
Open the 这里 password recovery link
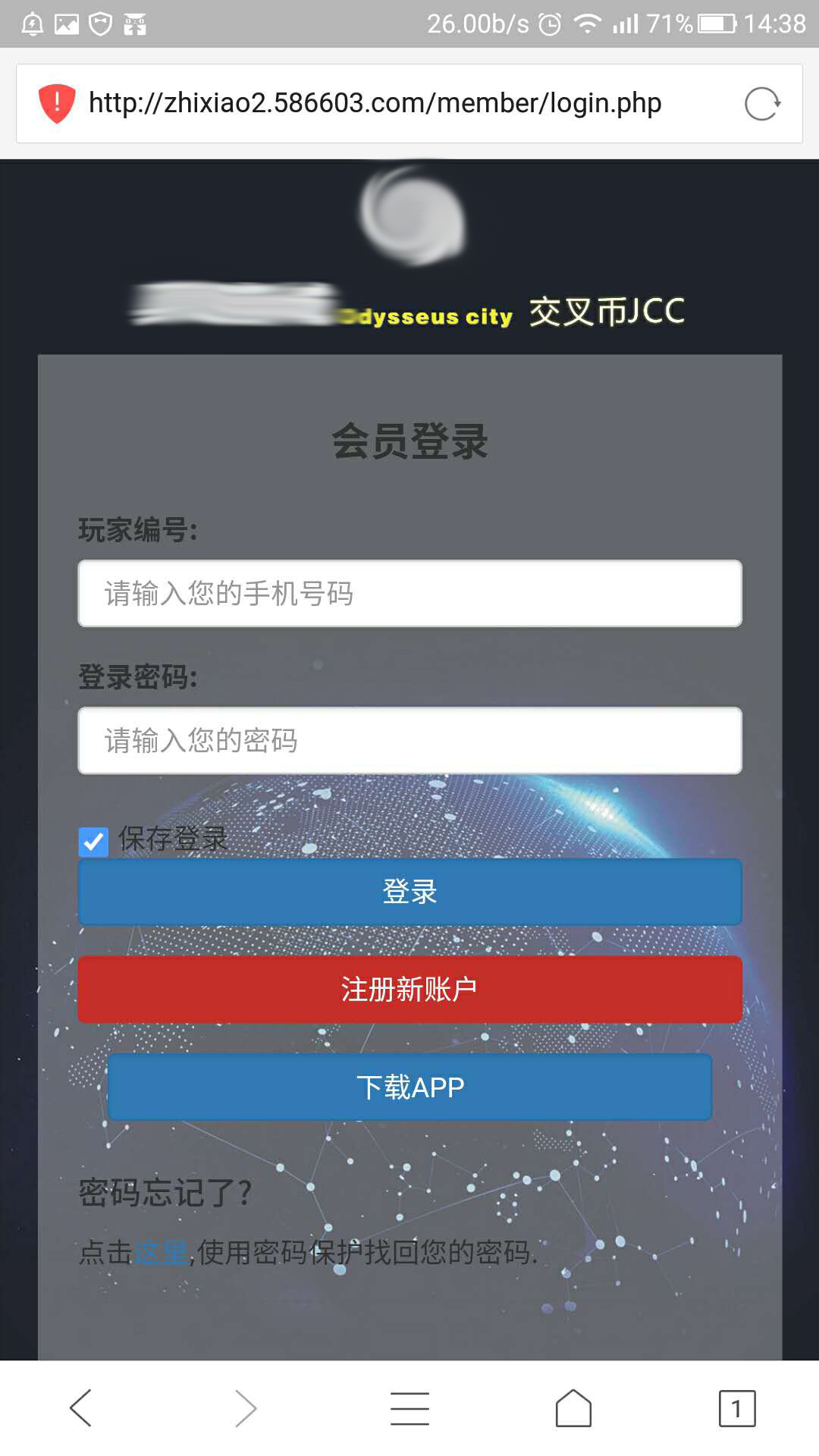coord(161,1252)
